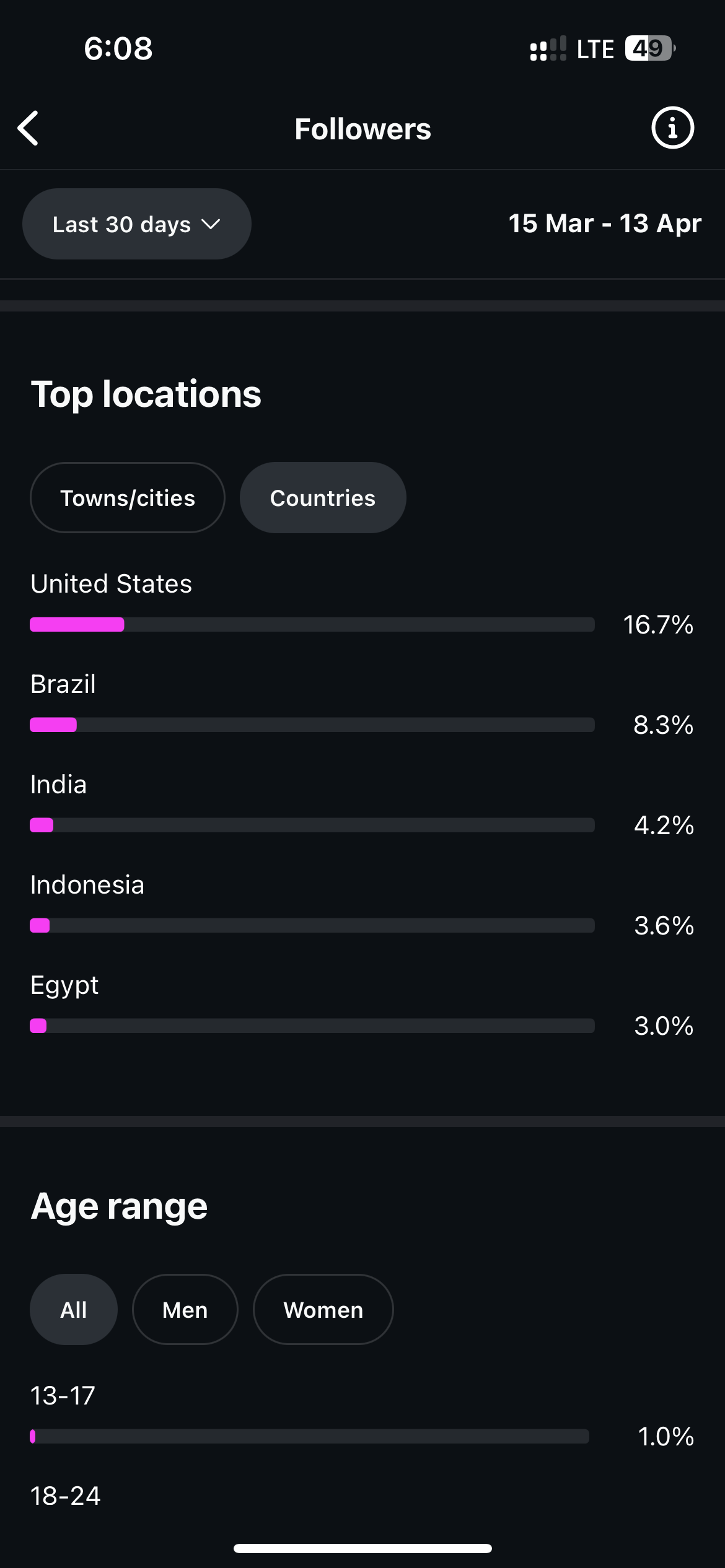
Task: Expand the Last 30 days date dropdown
Action: tap(137, 224)
